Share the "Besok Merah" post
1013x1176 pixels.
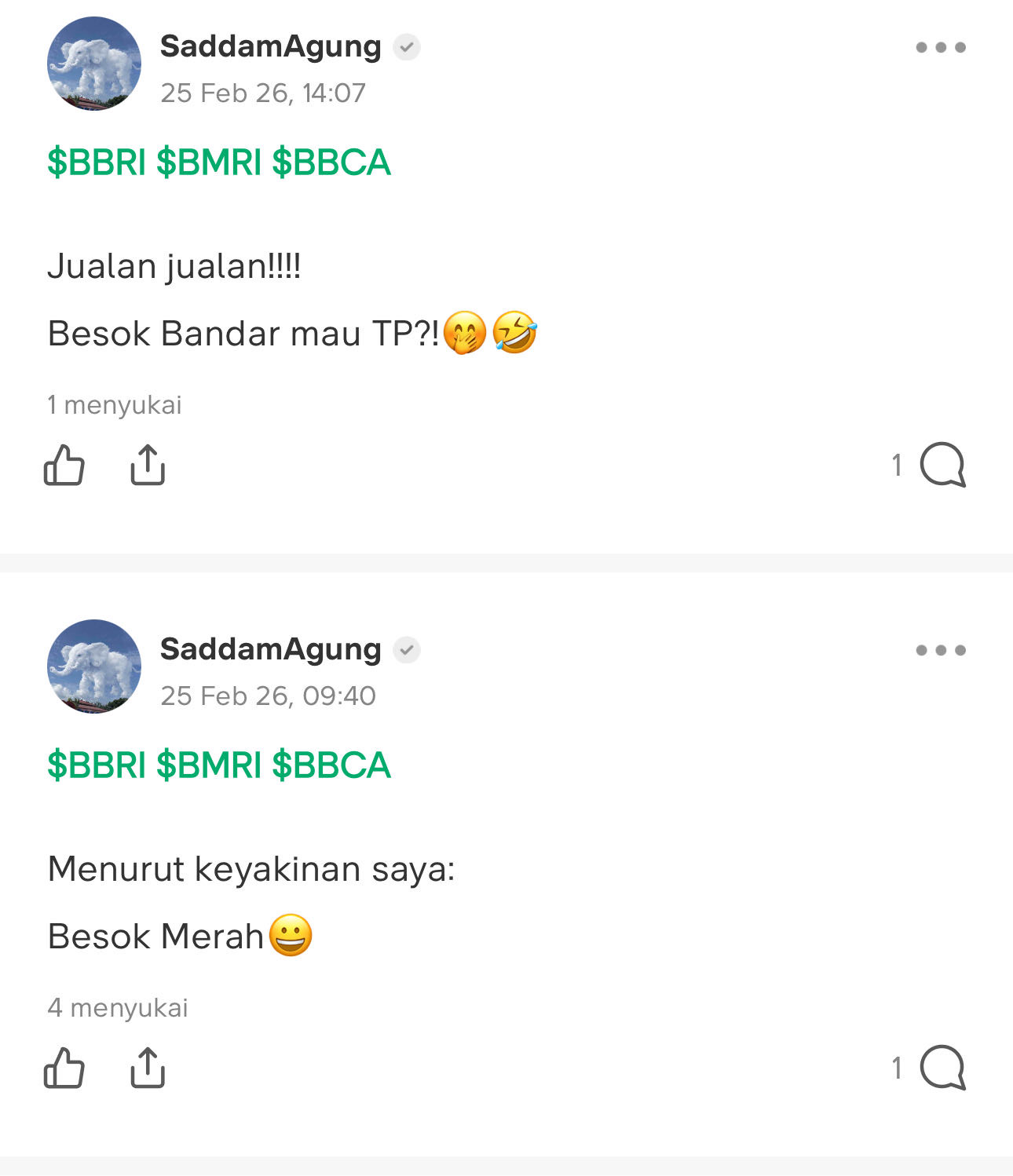(148, 1068)
